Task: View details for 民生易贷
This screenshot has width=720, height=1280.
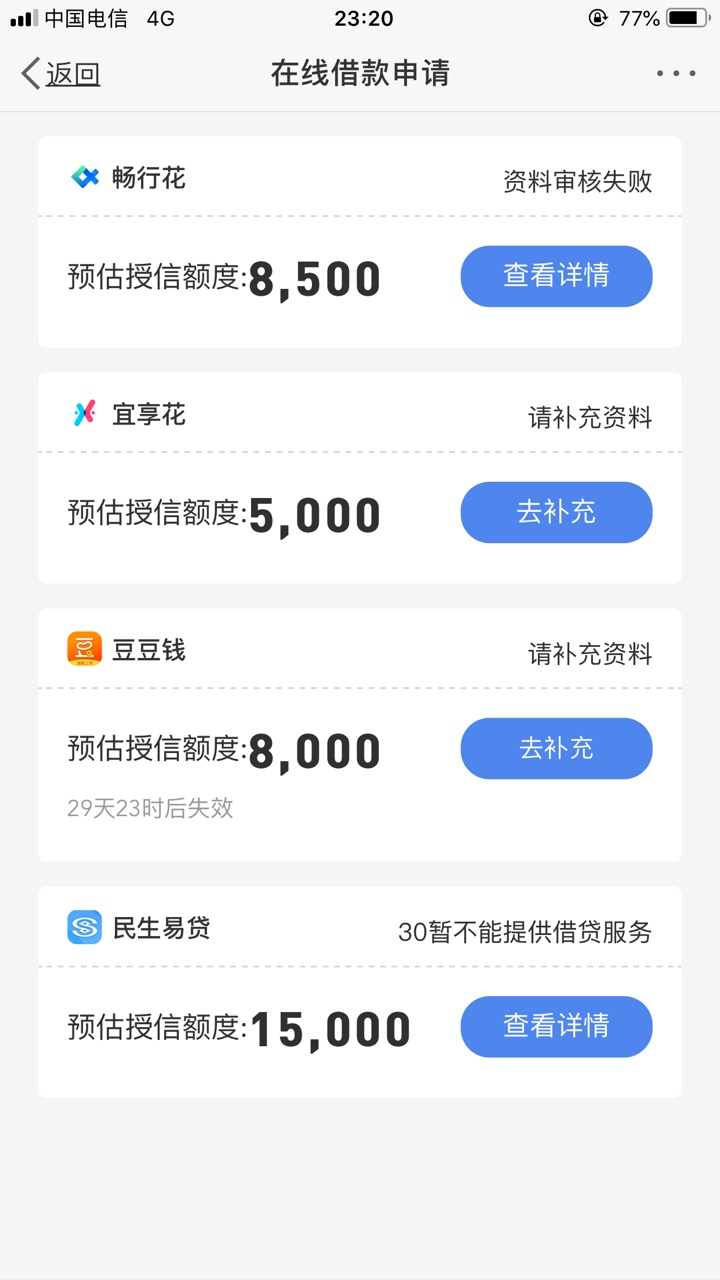Action: (x=556, y=1026)
